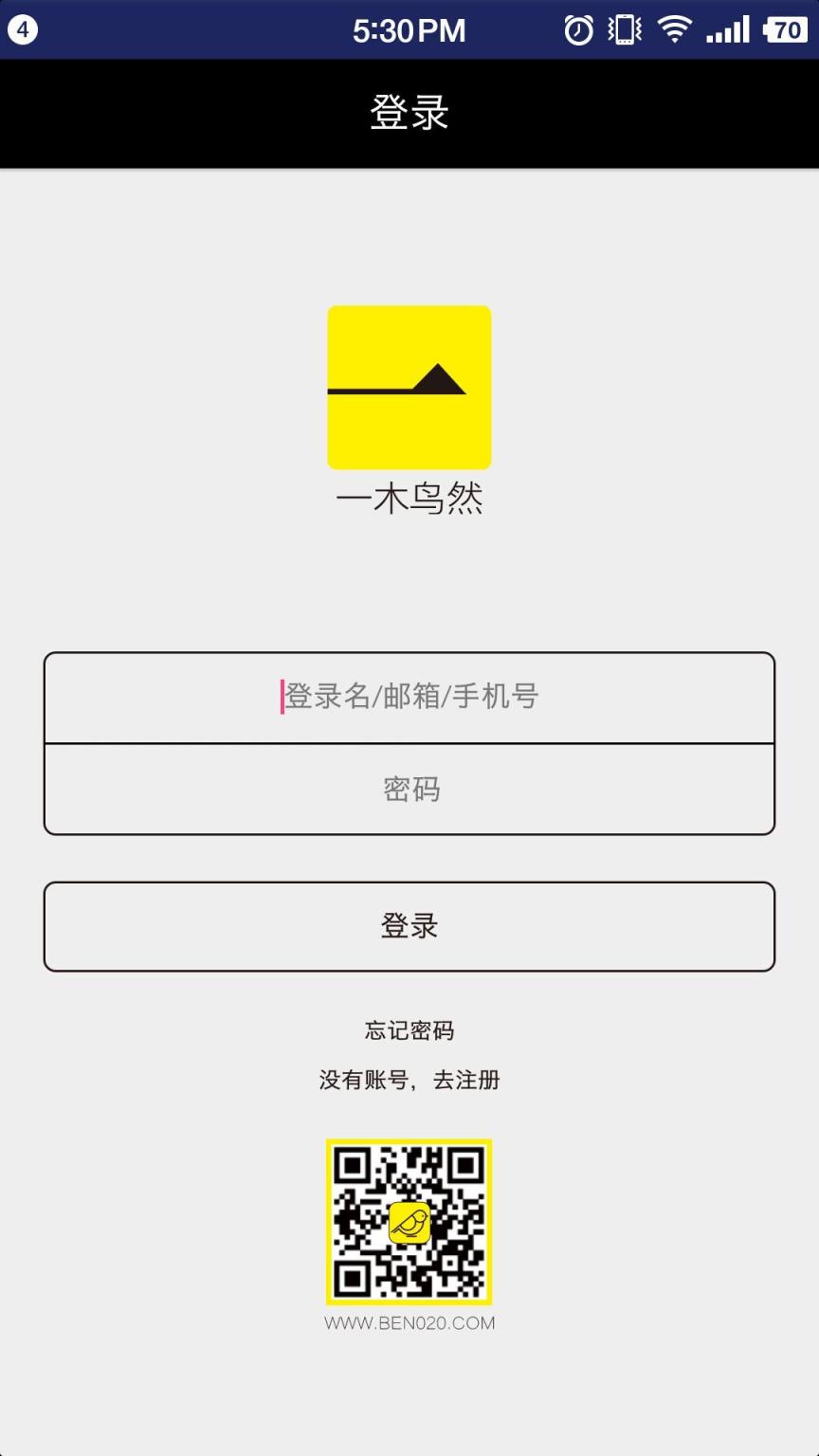Image resolution: width=819 pixels, height=1456 pixels.
Task: Tap the vibrate mode icon in status bar
Action: pos(623,29)
